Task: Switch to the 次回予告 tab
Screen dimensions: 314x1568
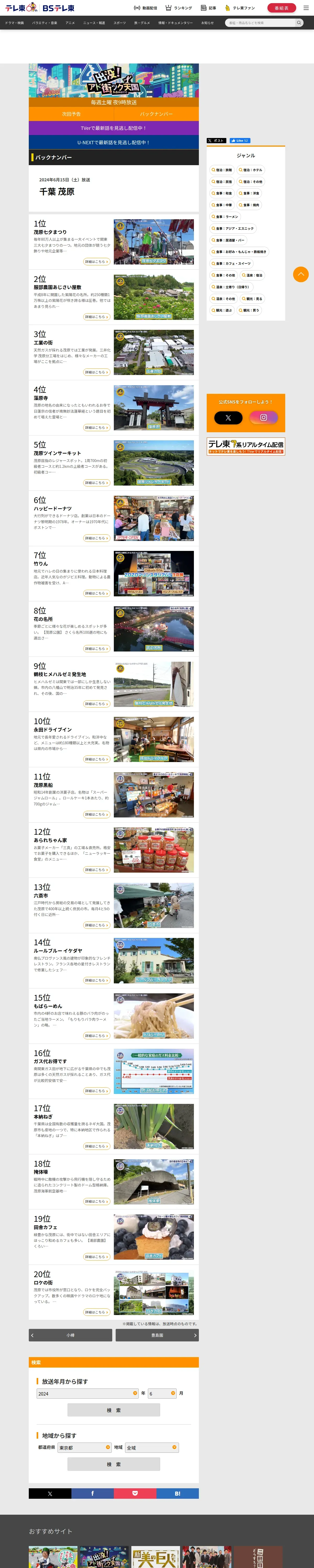Action: pos(71,114)
